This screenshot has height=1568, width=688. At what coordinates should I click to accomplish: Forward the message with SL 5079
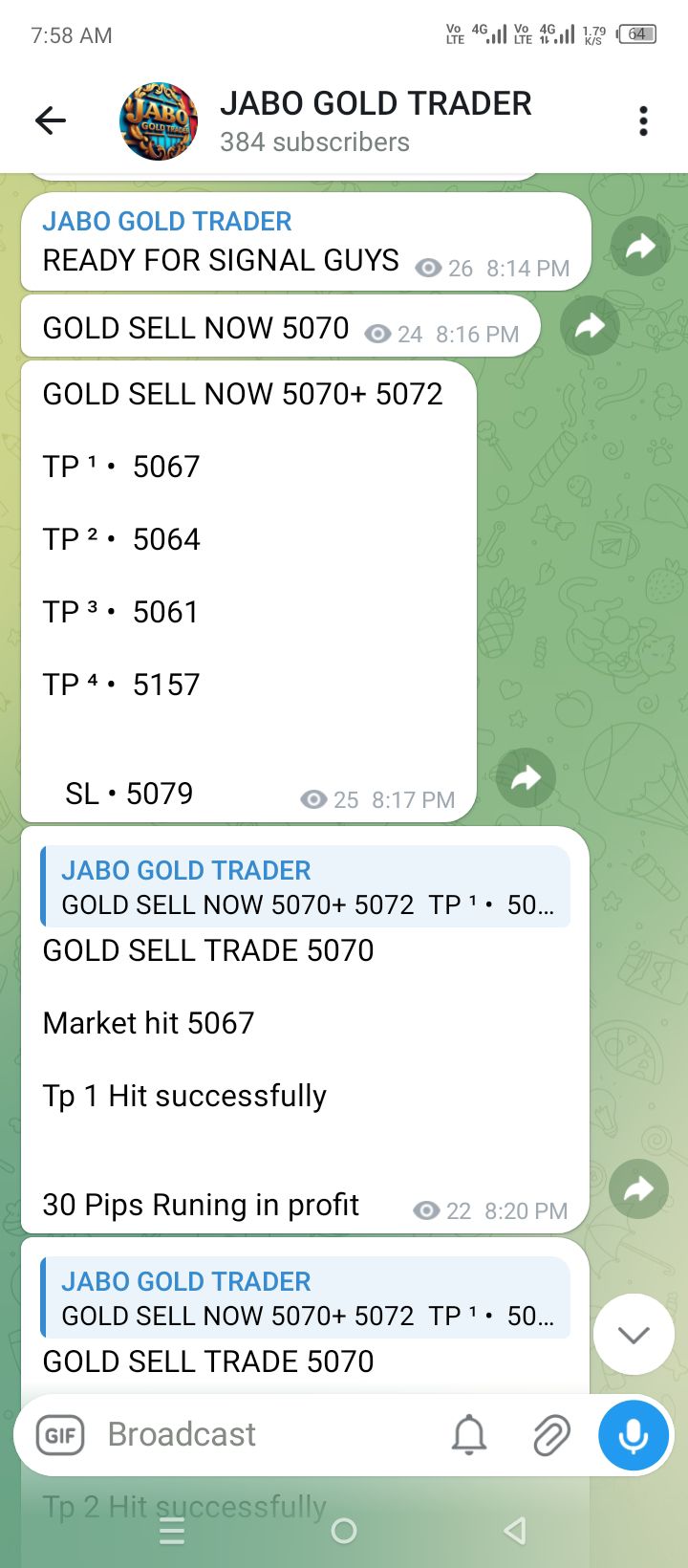526,778
